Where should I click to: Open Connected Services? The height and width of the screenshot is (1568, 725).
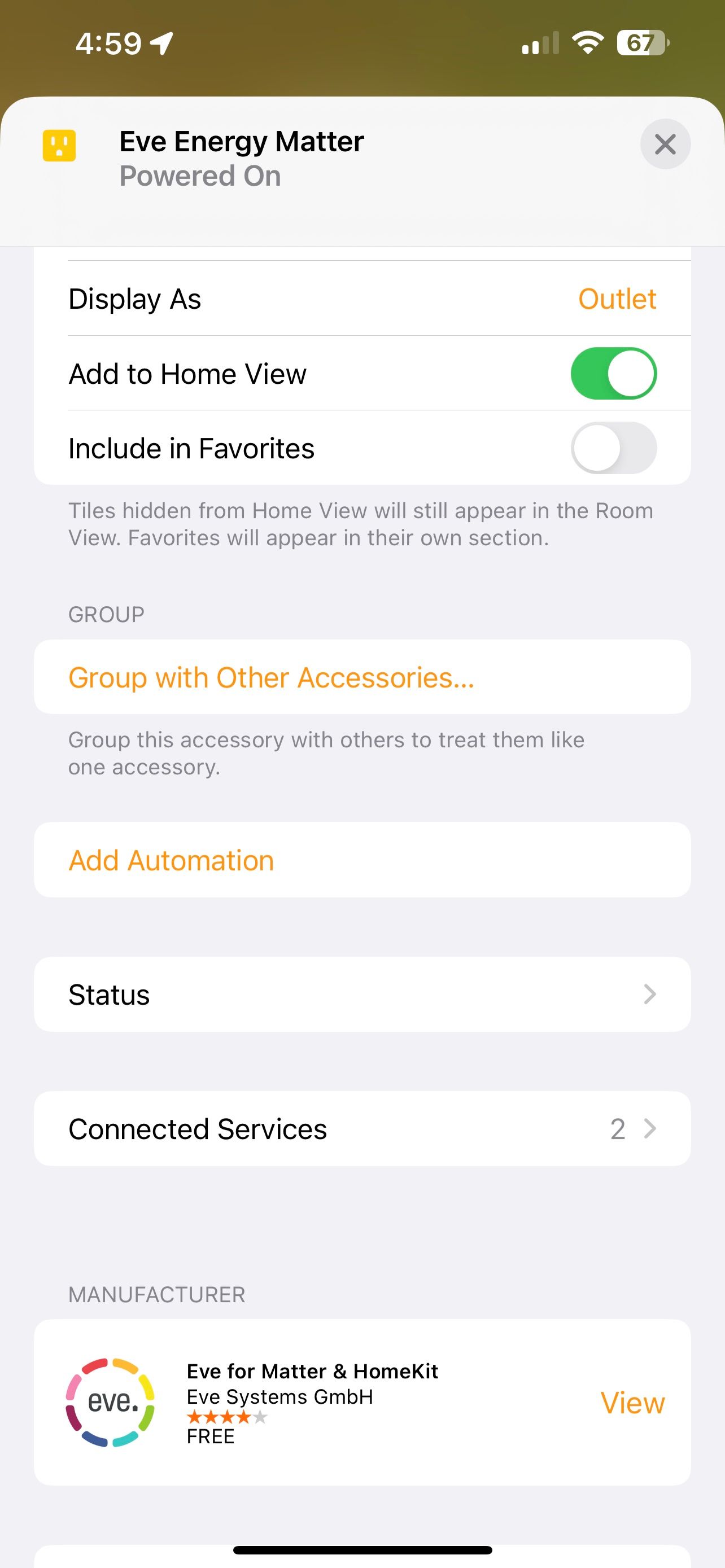362,1129
